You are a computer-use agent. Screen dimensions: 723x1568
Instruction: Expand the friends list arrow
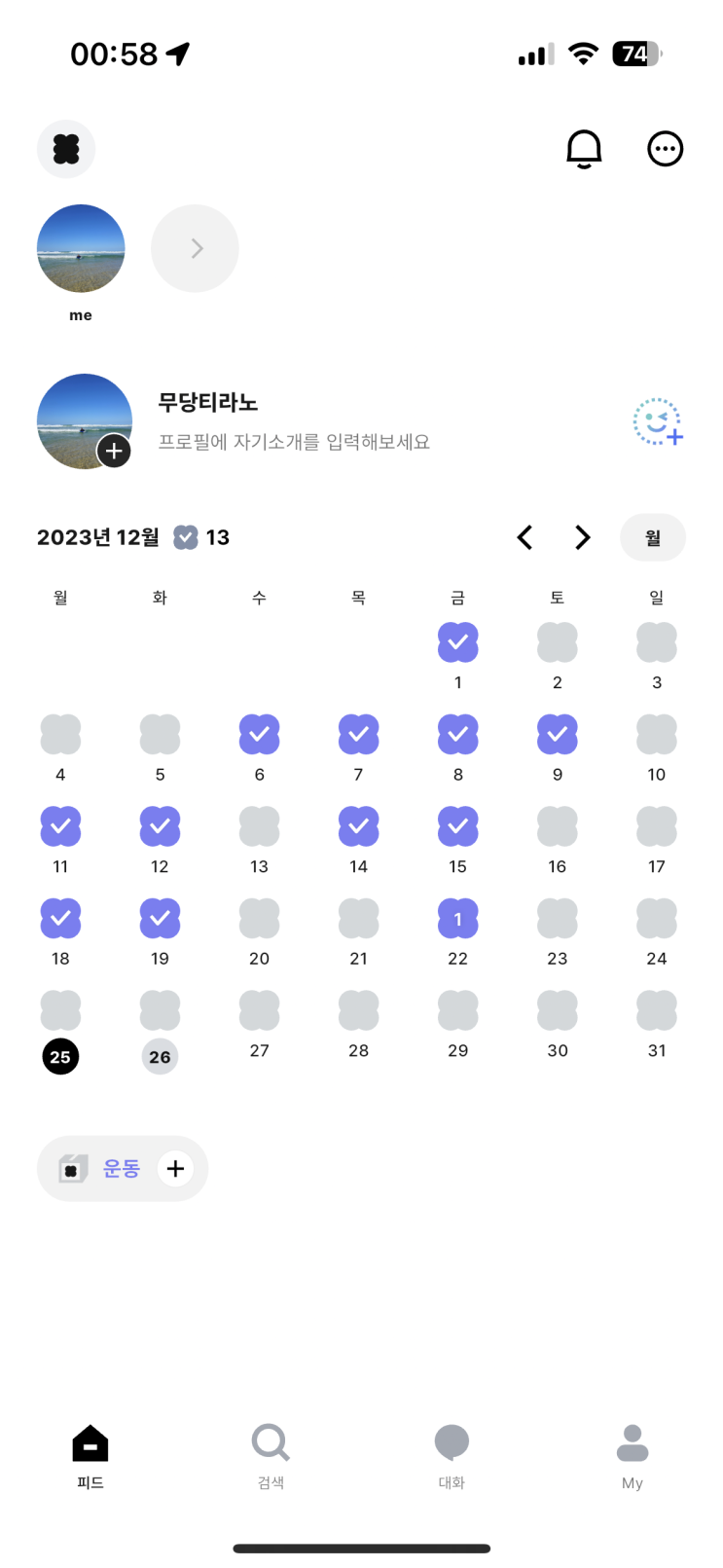(195, 249)
